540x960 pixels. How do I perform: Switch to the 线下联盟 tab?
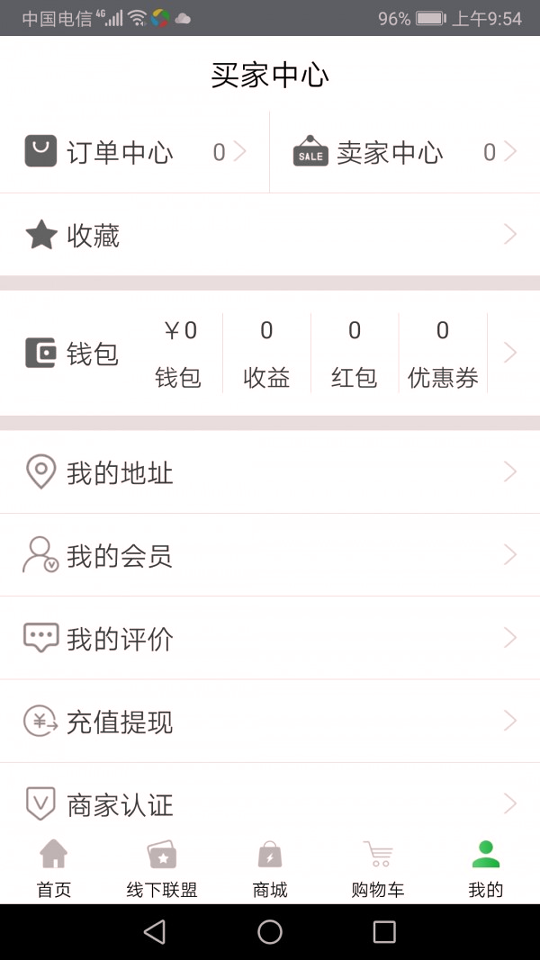click(162, 868)
